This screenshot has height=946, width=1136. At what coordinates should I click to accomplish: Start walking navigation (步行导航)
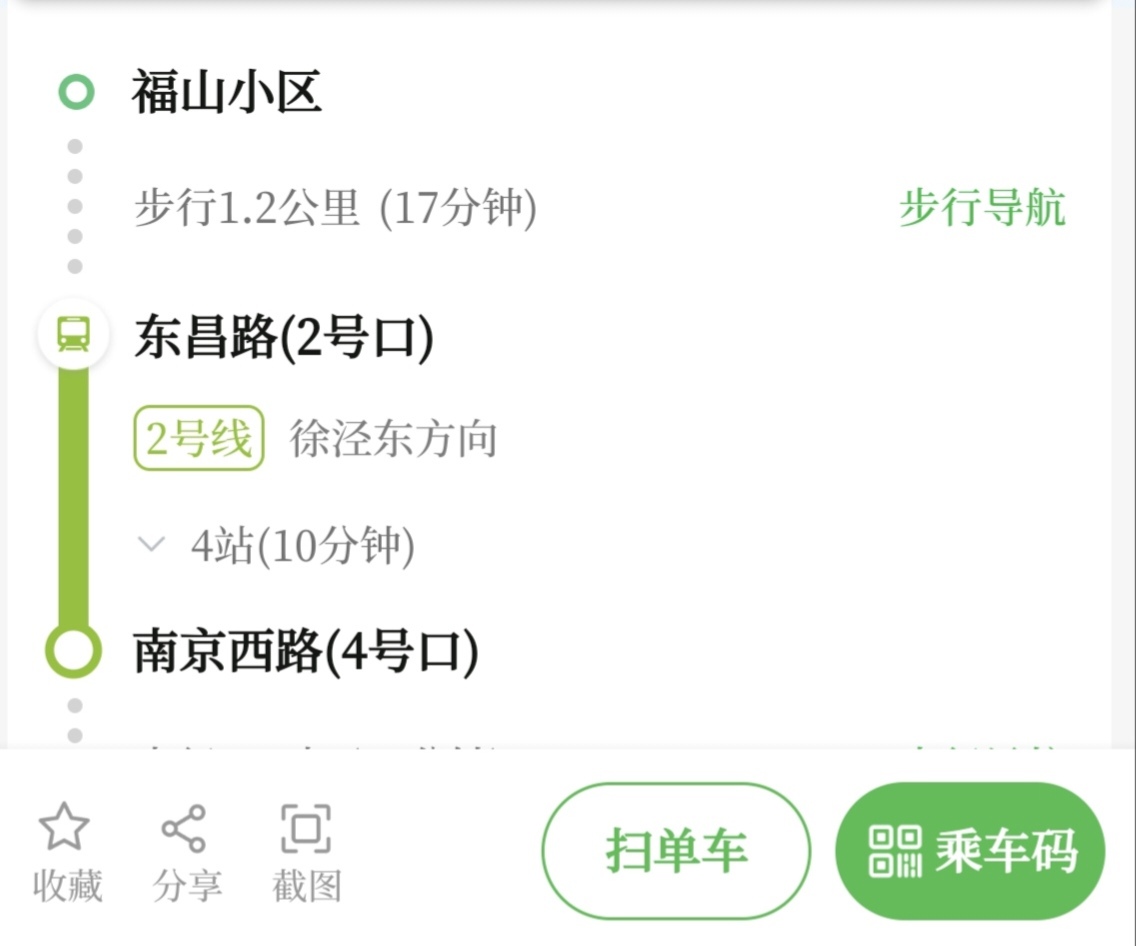pos(982,208)
